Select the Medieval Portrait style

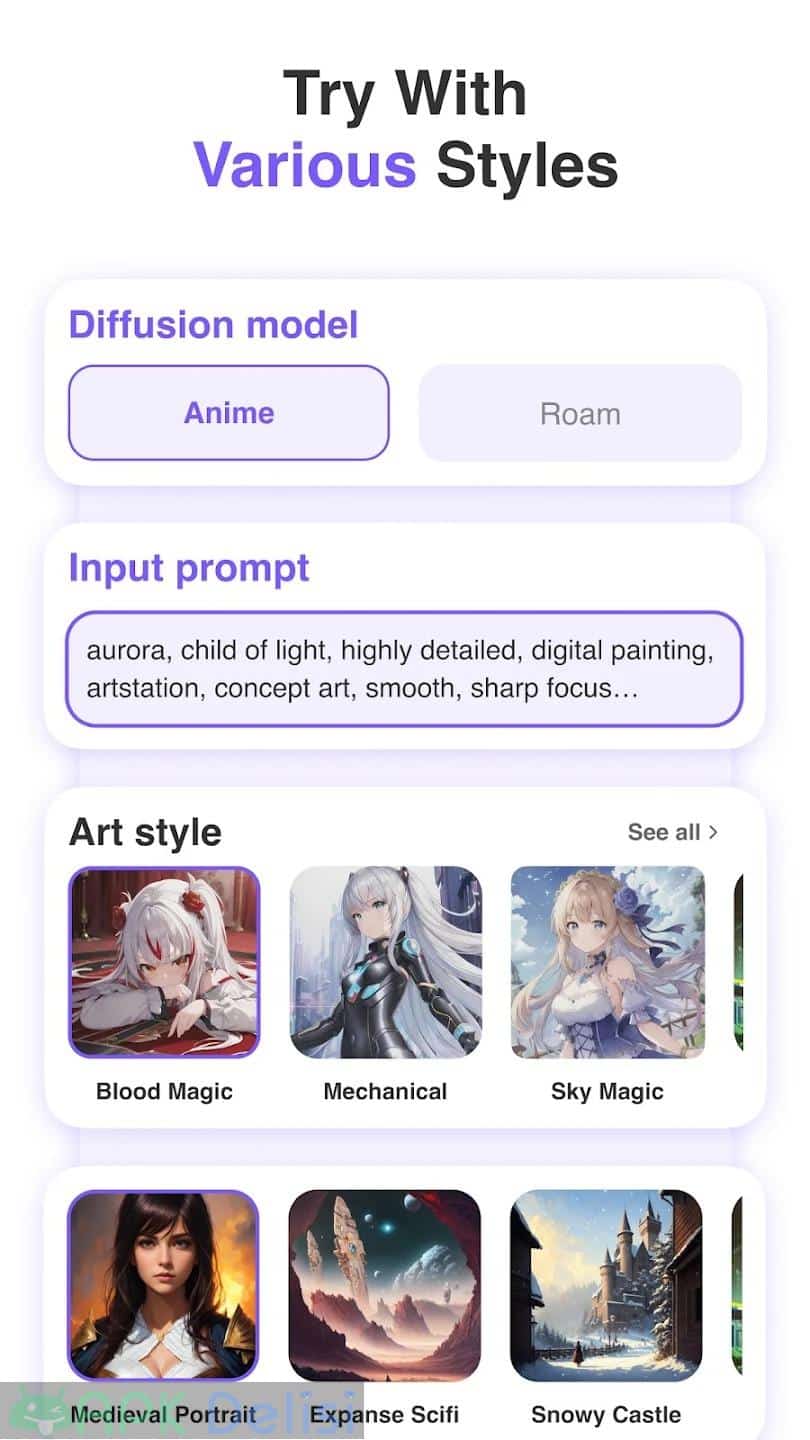[x=164, y=1285]
